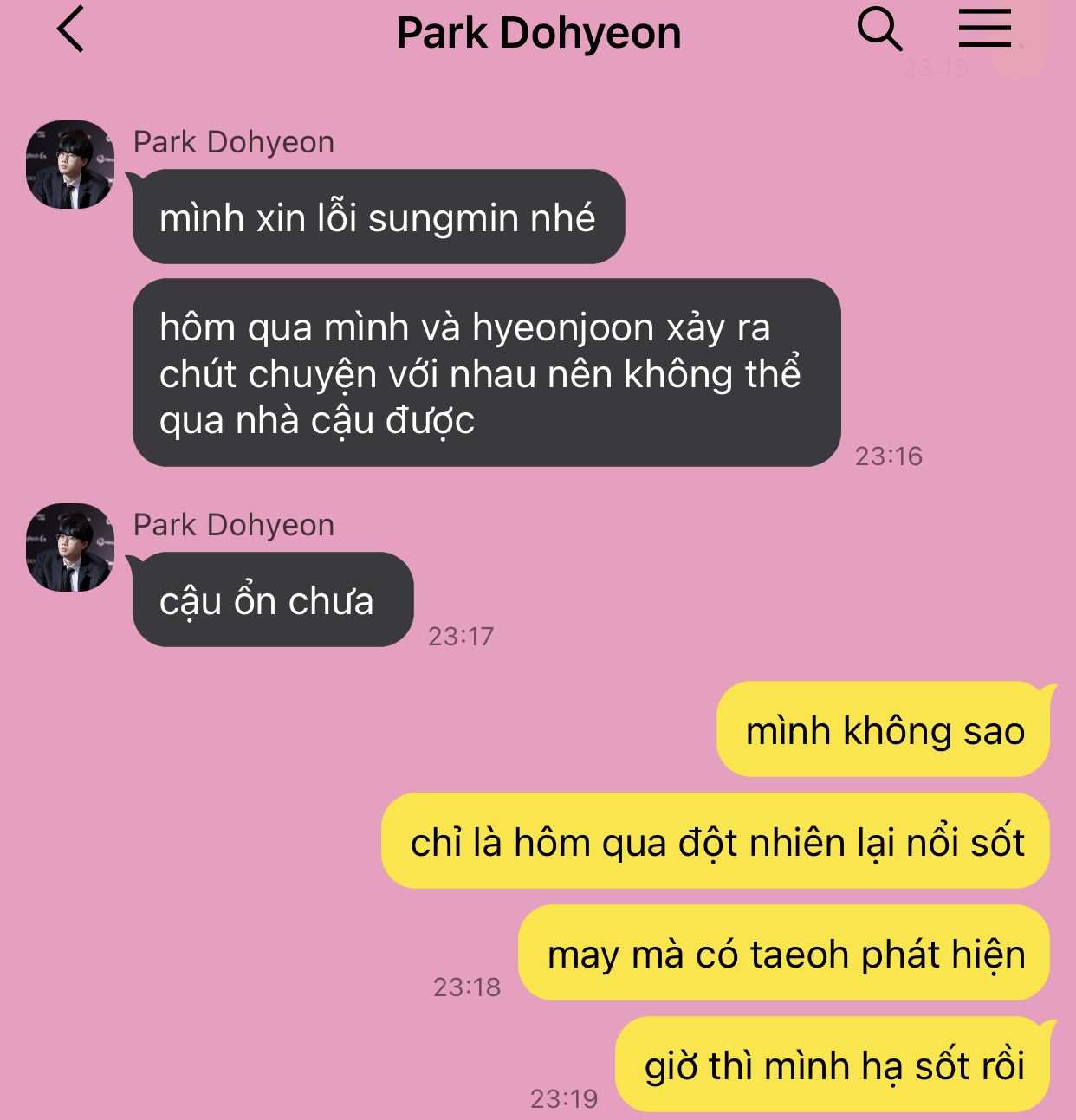Open Park Dohyeon's avatar above the apology message
This screenshot has width=1076, height=1120.
70,165
